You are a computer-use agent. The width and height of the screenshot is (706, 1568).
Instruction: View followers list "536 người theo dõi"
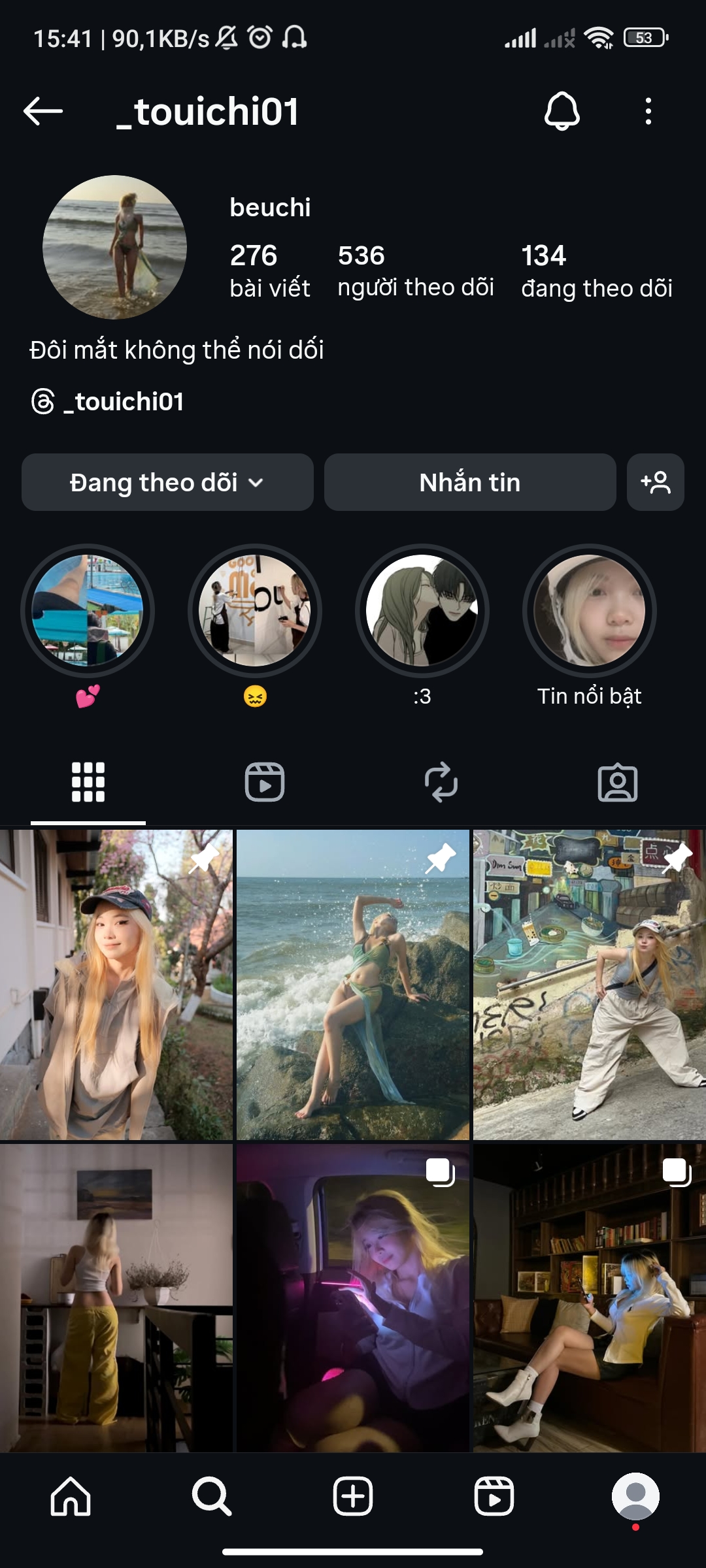pos(416,270)
